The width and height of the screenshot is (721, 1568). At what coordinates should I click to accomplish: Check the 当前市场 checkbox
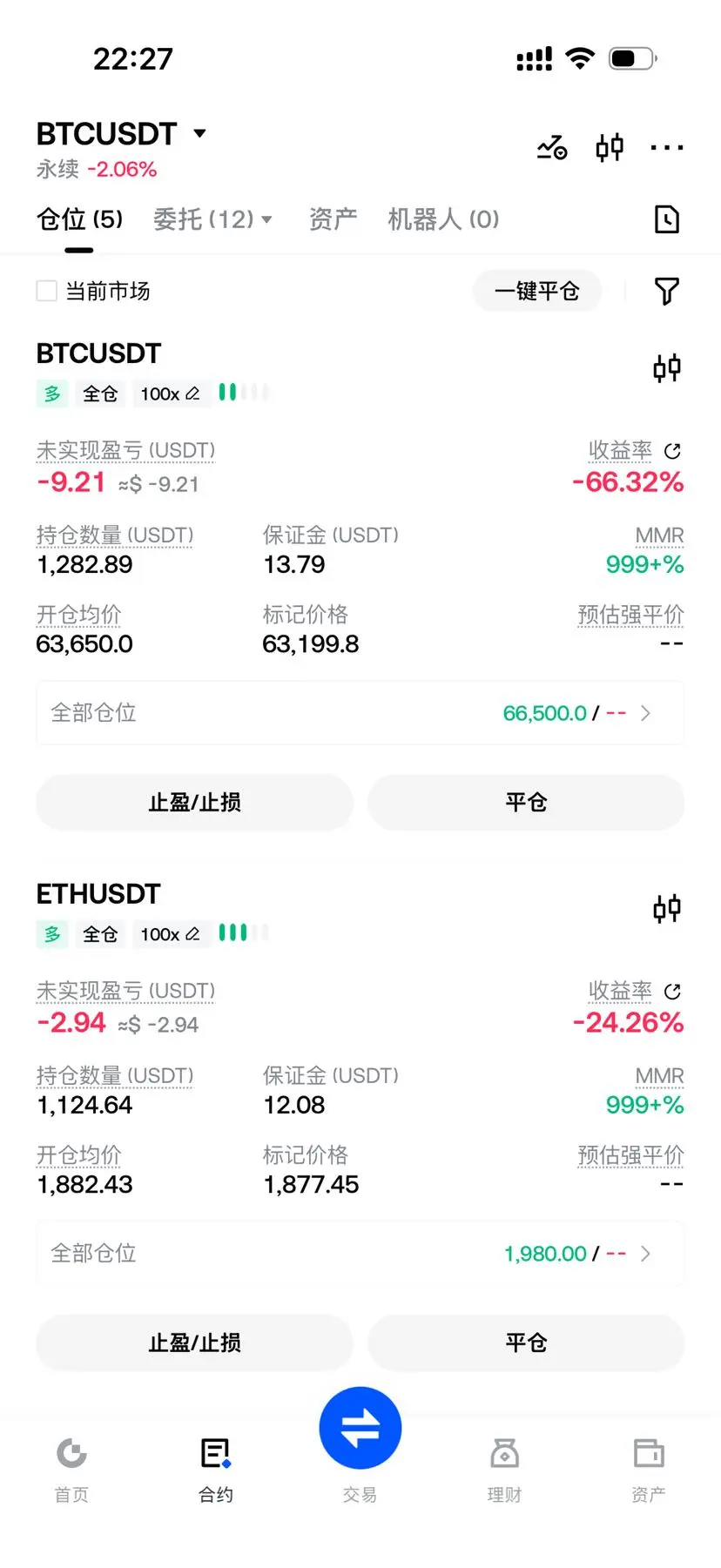(x=47, y=291)
